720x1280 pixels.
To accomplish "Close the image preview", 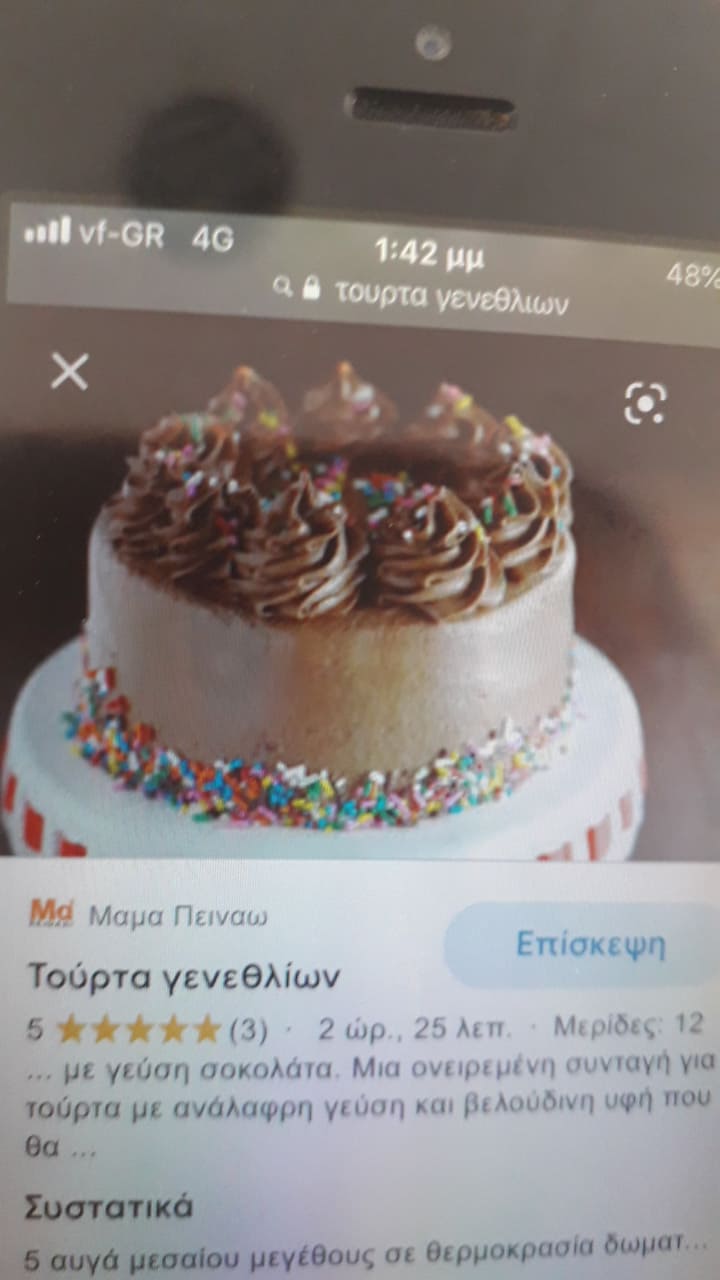I will (x=70, y=372).
